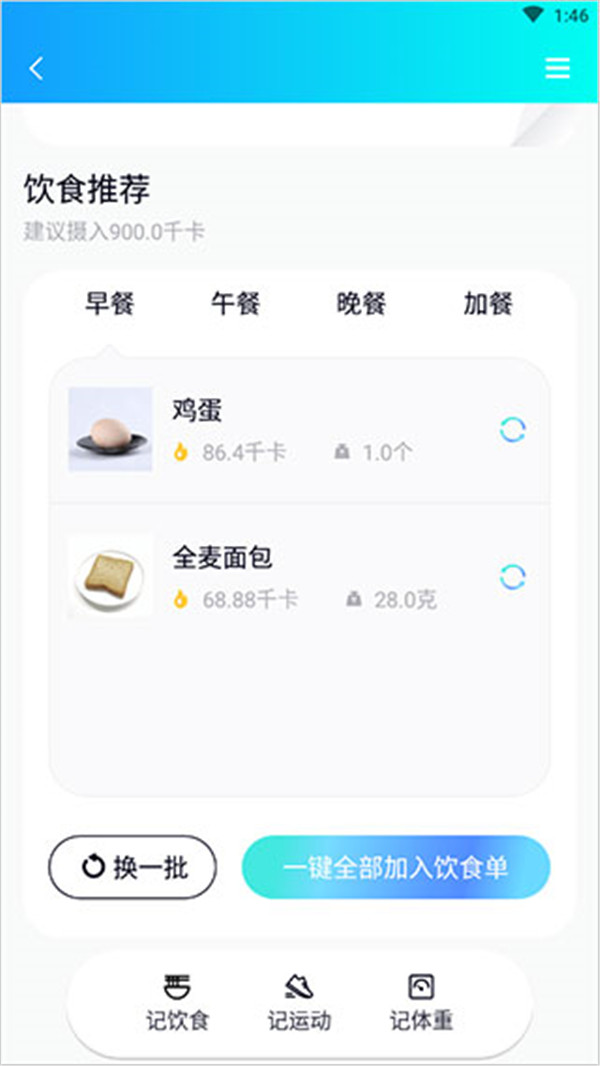Add all via 一键全部加入饮食单

click(x=396, y=867)
